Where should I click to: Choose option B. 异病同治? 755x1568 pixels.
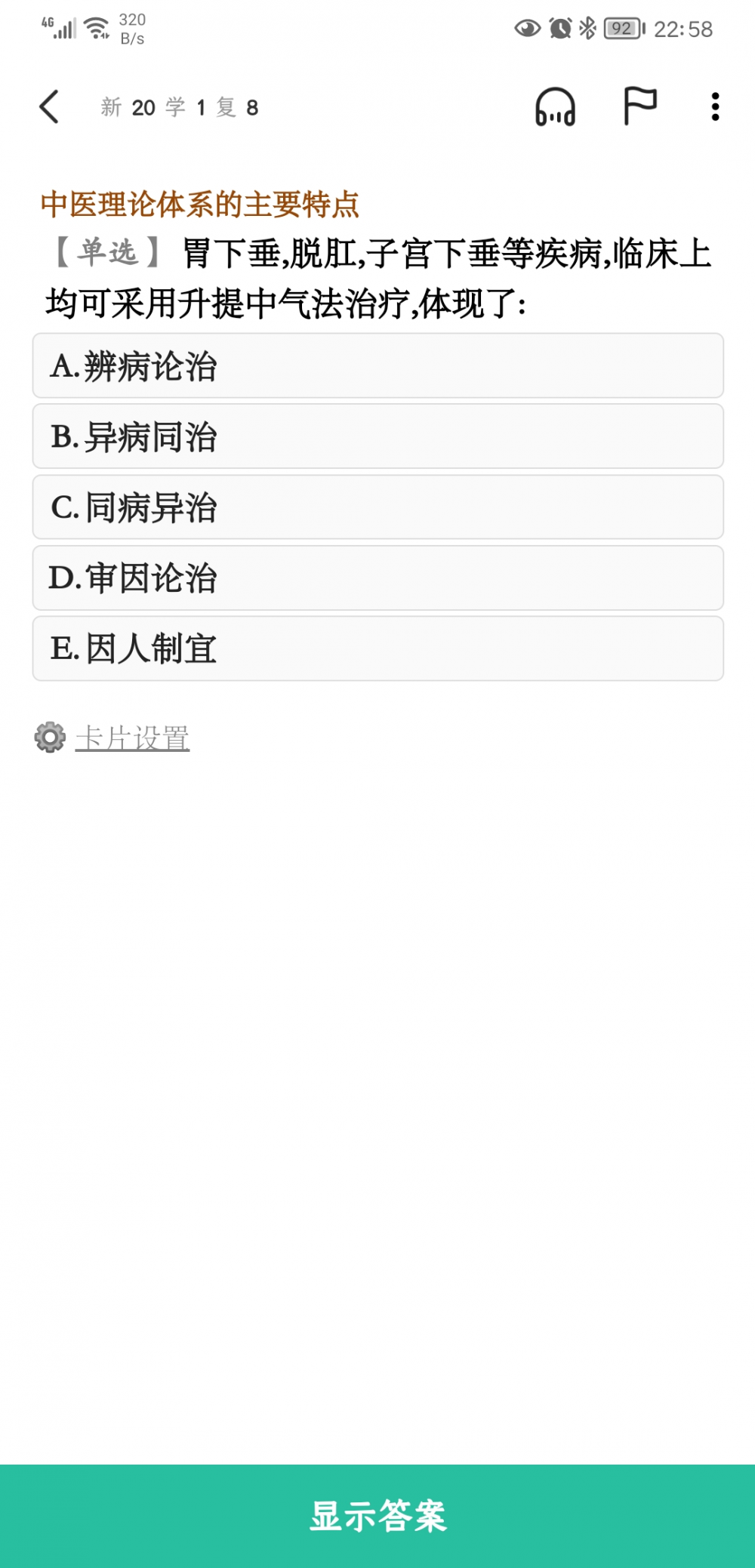[x=377, y=436]
